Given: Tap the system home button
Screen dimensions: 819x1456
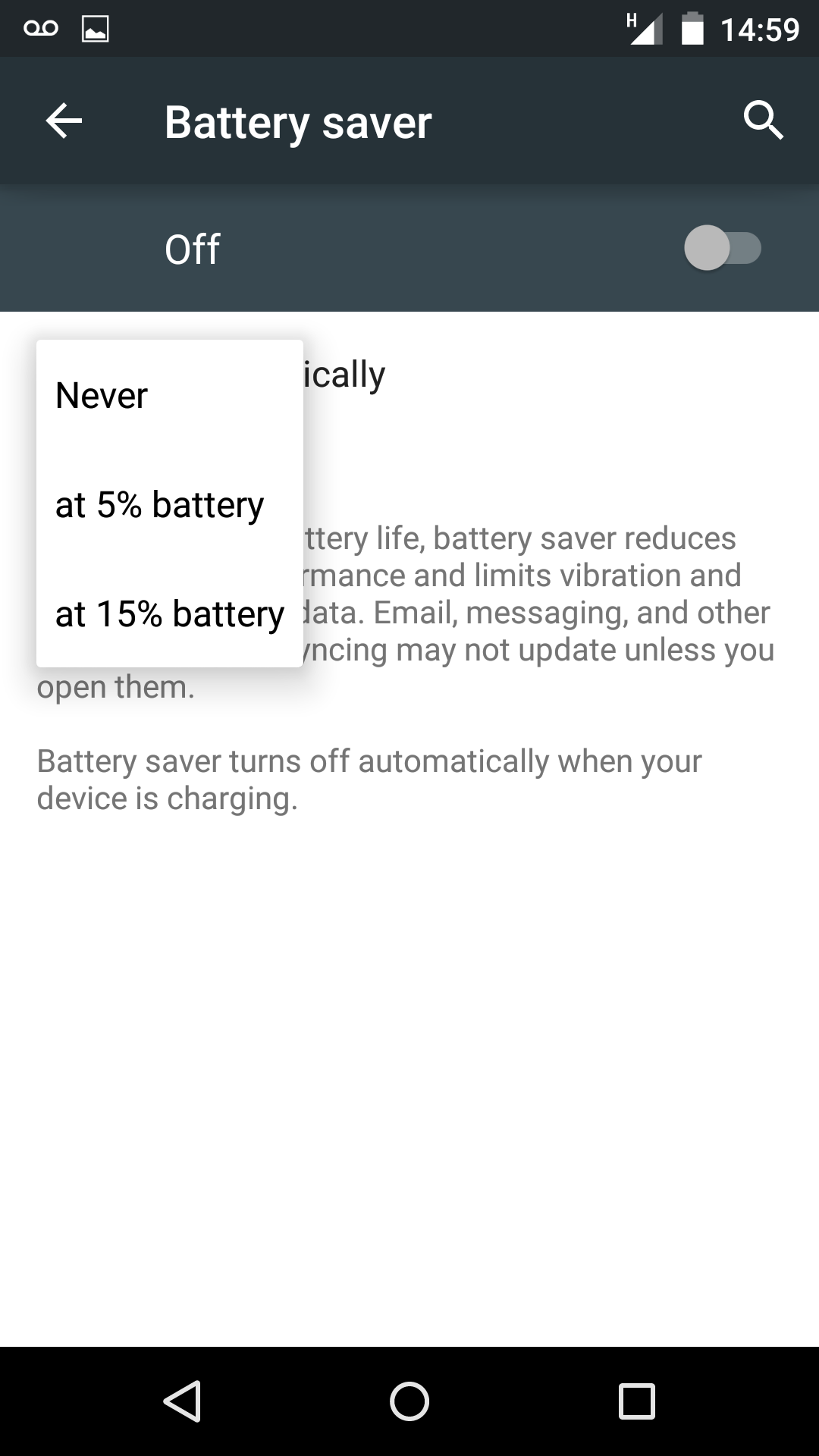Looking at the screenshot, I should pyautogui.click(x=409, y=1401).
